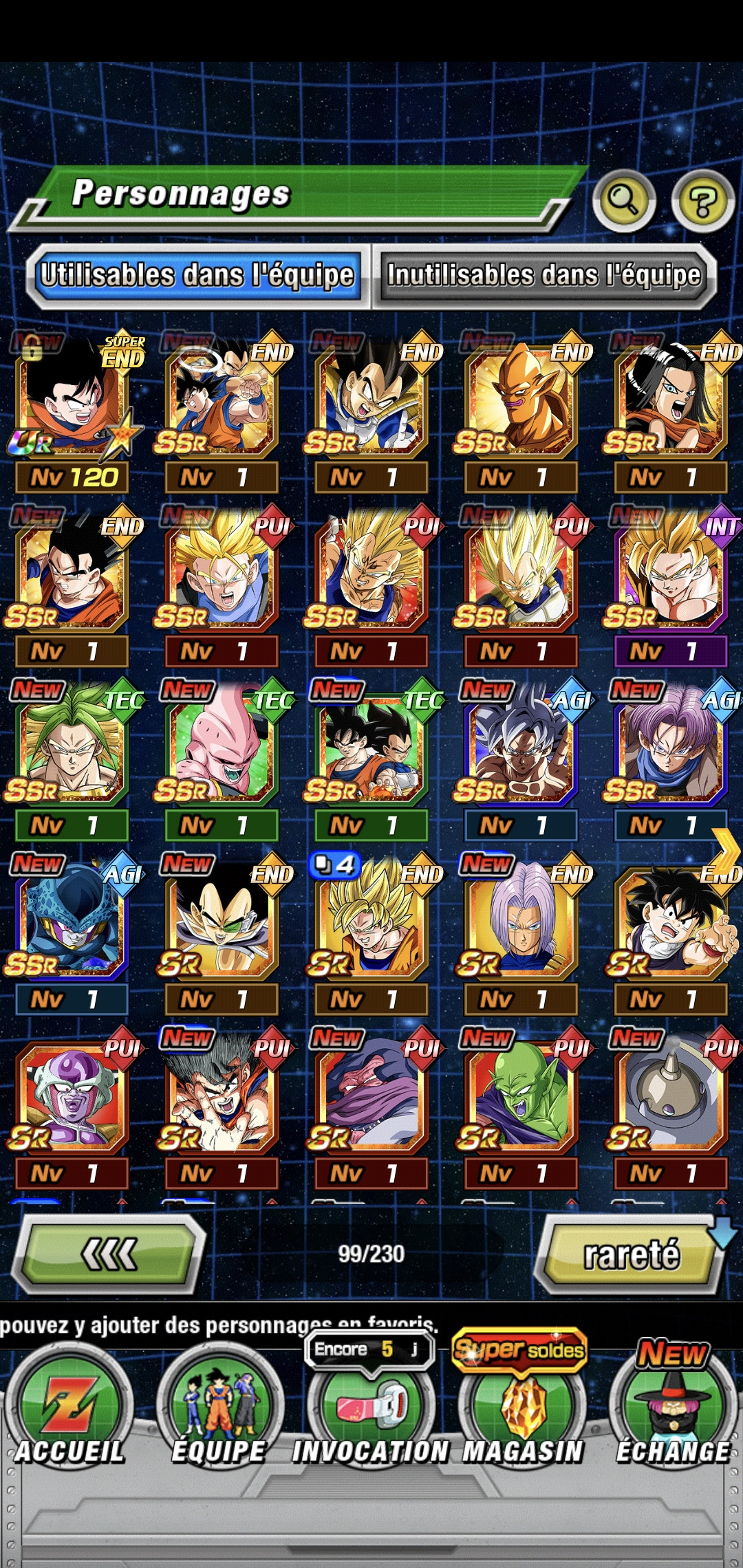Image resolution: width=743 pixels, height=1568 pixels.
Task: Switch to Utilisables dans l'équipe tab
Action: [x=197, y=276]
